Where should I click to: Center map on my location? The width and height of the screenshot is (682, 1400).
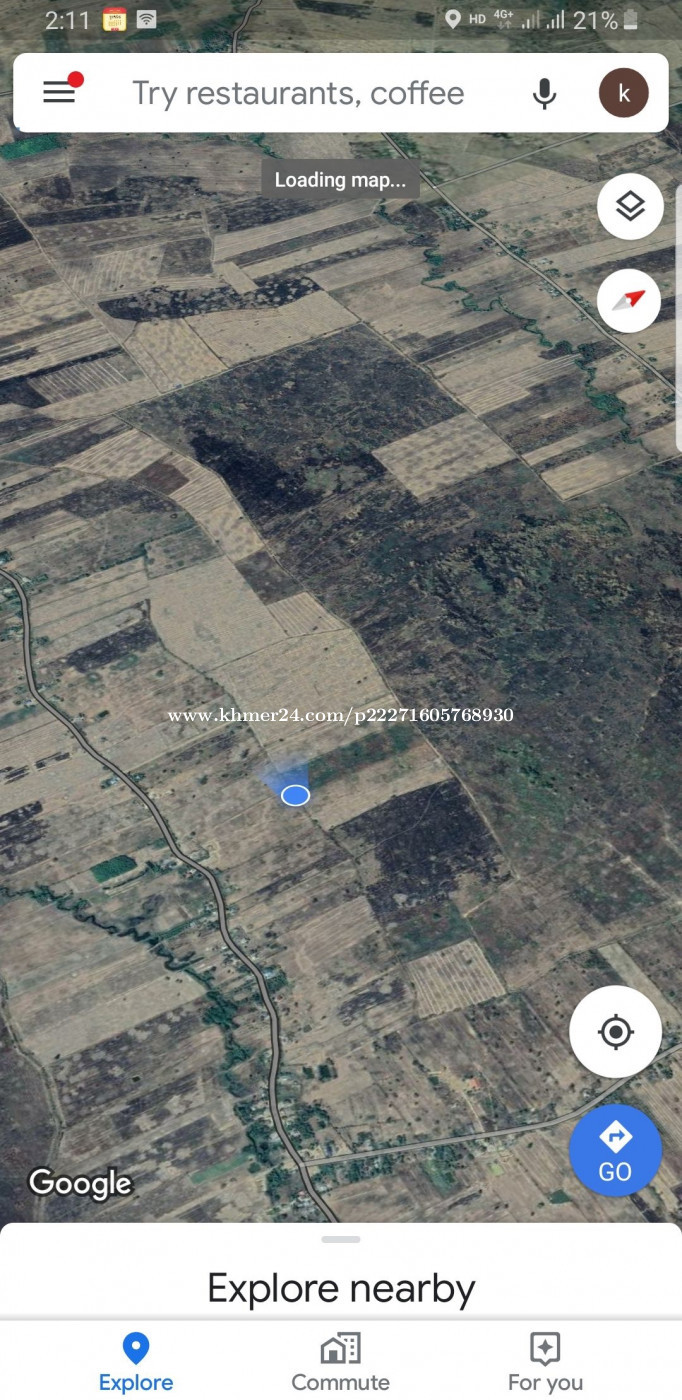[x=616, y=1032]
